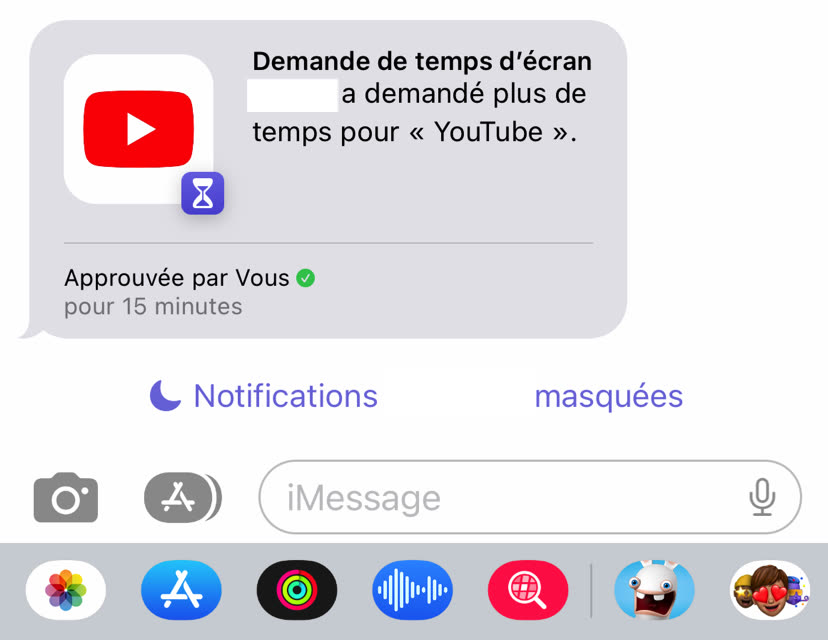Image resolution: width=828 pixels, height=640 pixels.
Task: Open the audio waveform message app
Action: (412, 591)
